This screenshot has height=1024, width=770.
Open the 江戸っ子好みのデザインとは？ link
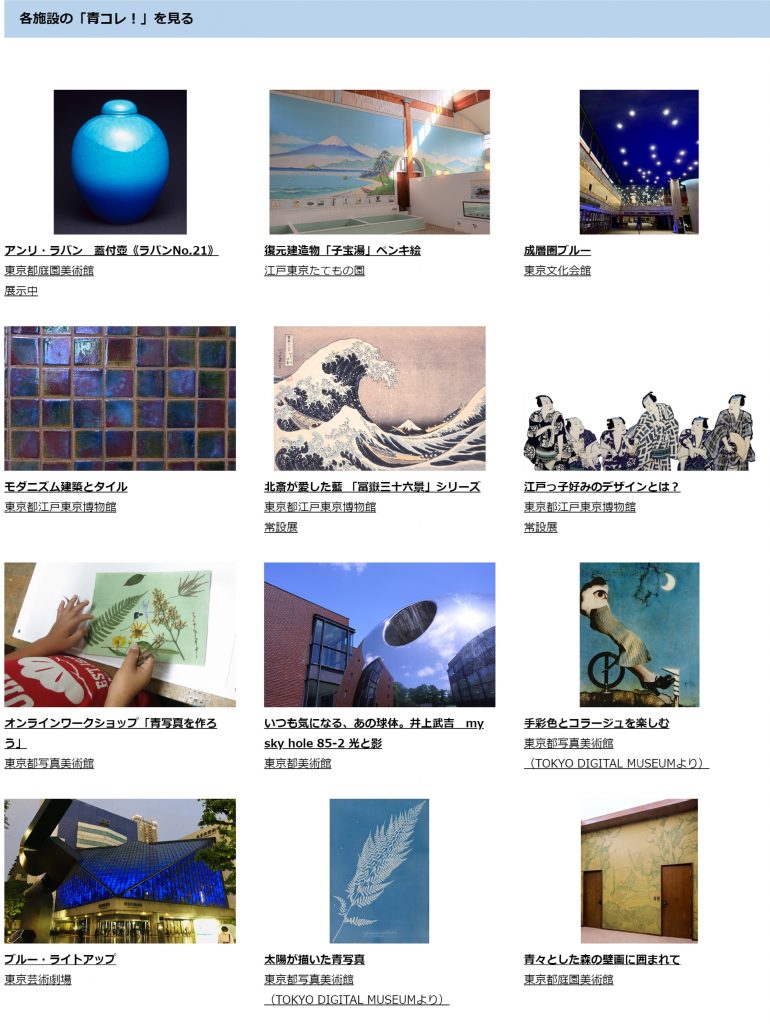[602, 487]
